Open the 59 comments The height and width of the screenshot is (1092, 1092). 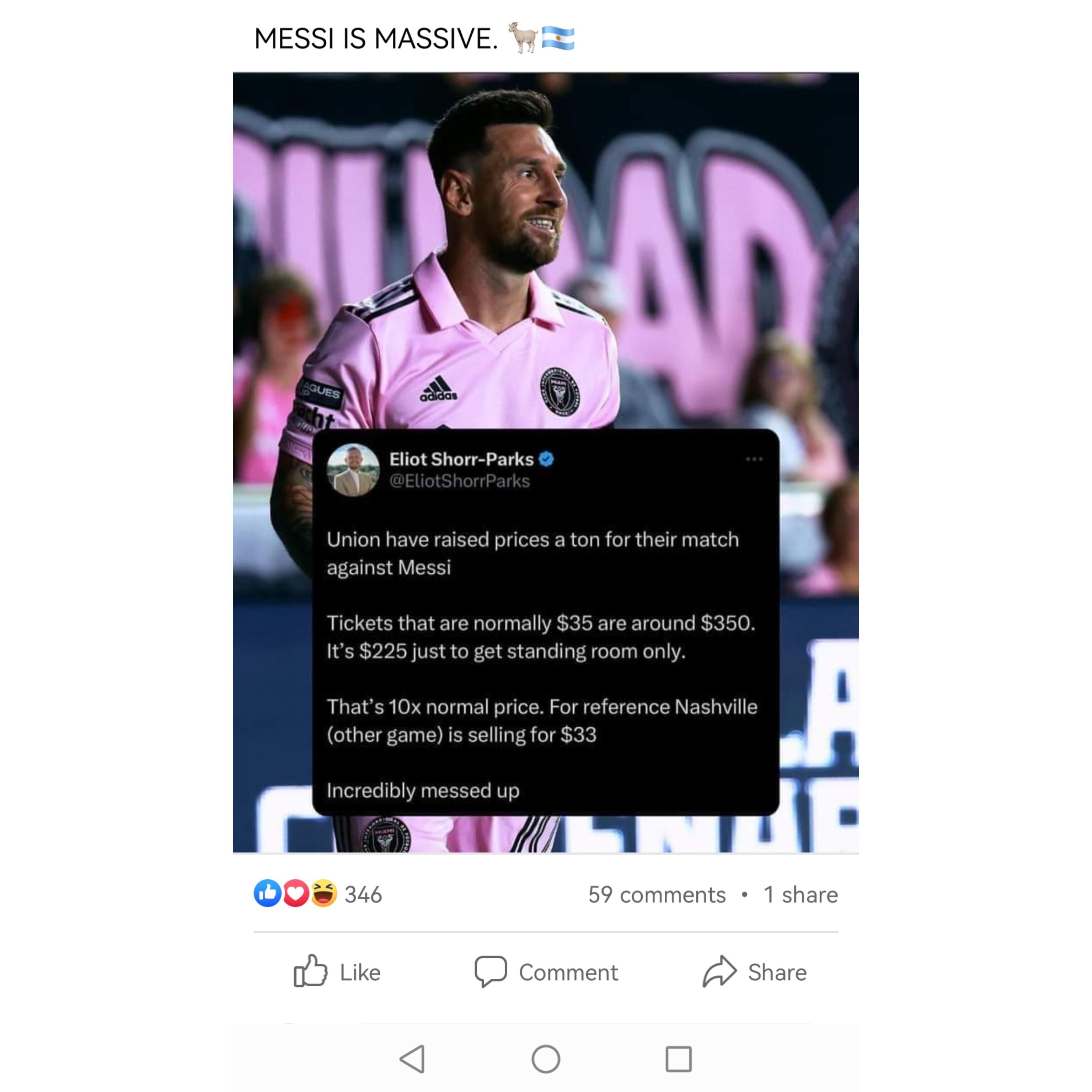coord(657,895)
